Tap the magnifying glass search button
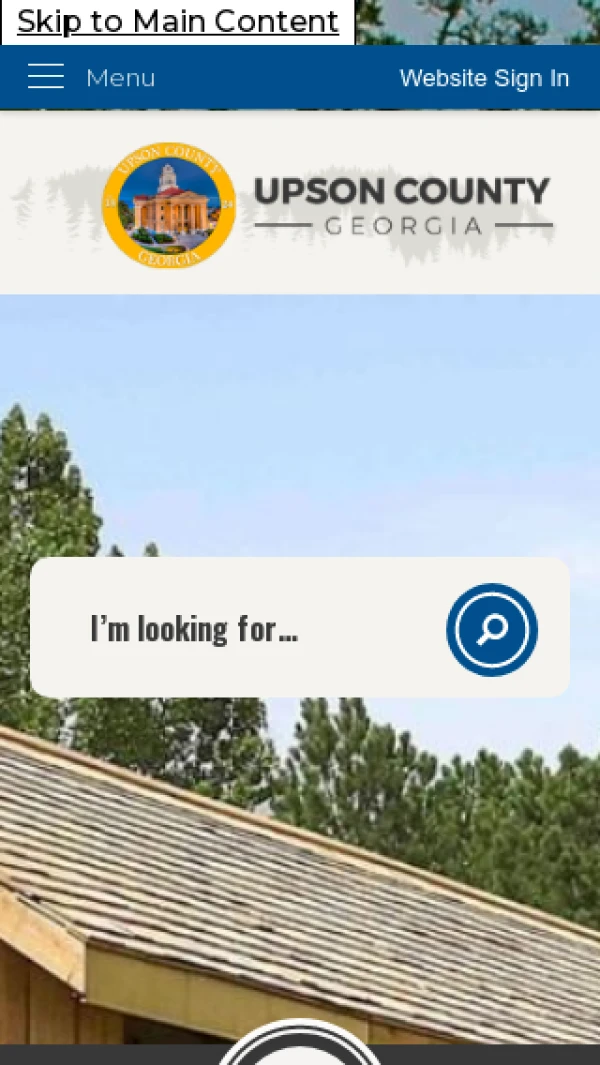Image resolution: width=600 pixels, height=1065 pixels. coord(492,629)
